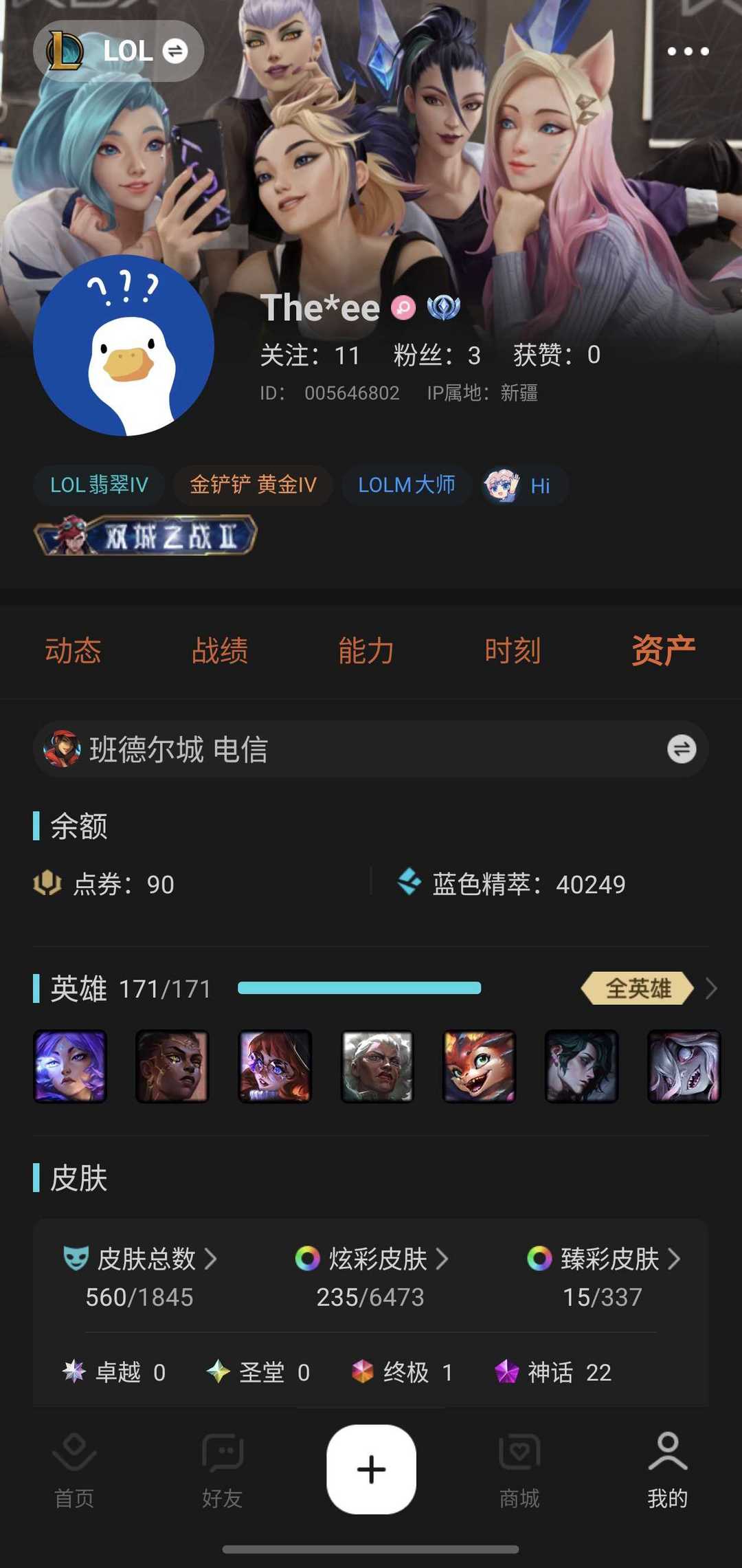
Task: Switch to the 时刻 tab
Action: 513,650
